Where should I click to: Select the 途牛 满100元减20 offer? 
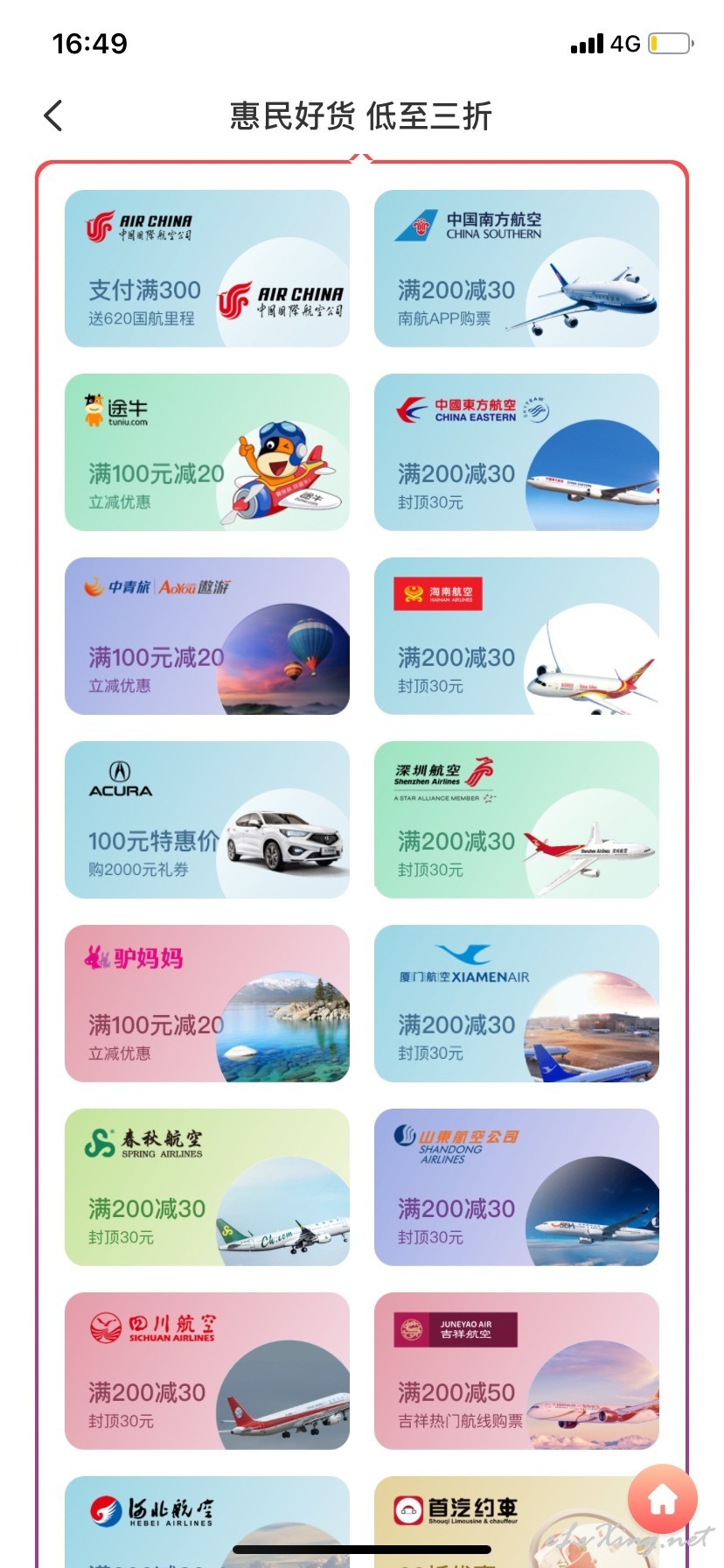click(207, 452)
